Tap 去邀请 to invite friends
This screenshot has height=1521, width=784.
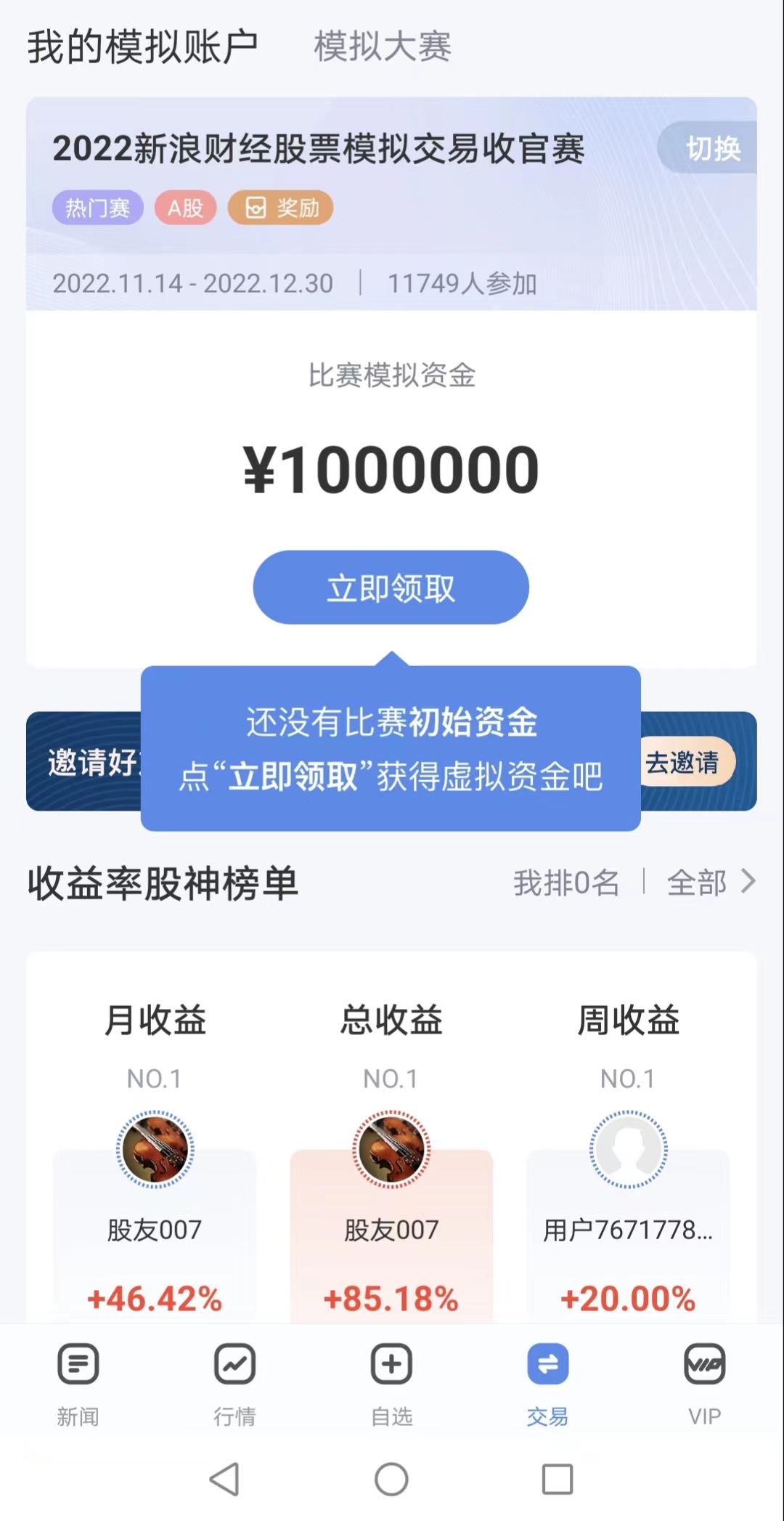tap(683, 763)
